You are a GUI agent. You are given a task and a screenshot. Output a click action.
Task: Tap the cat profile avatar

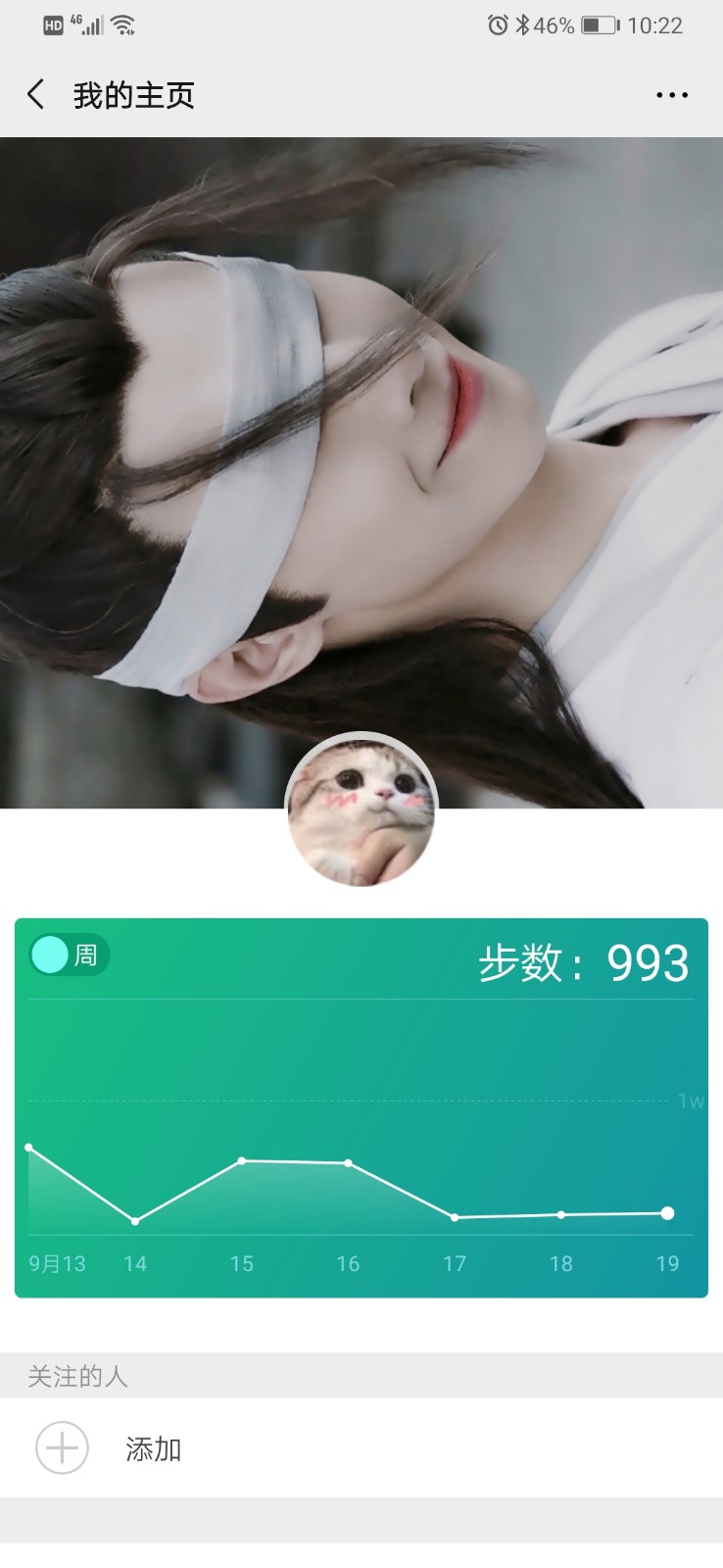click(x=361, y=809)
